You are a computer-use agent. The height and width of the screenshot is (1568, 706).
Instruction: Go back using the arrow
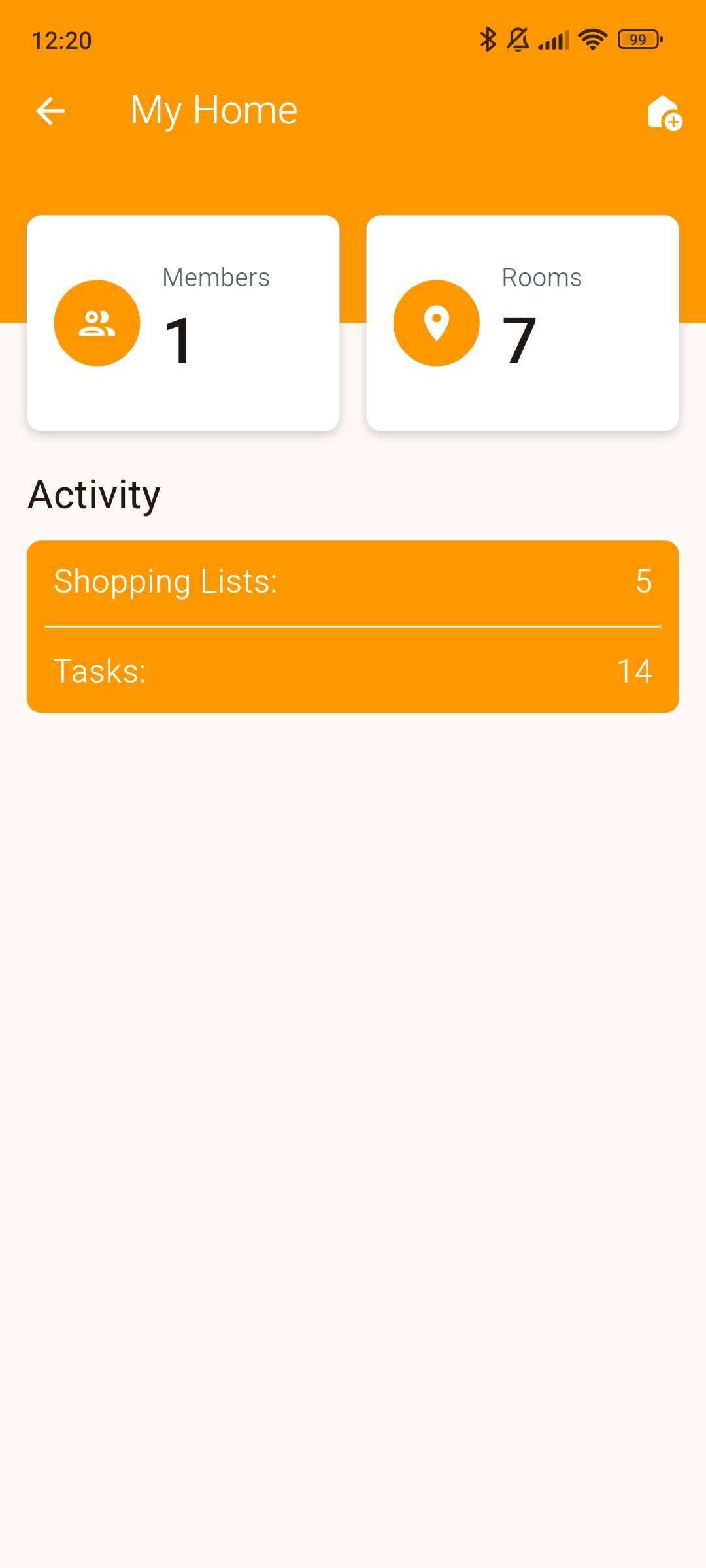tap(50, 111)
